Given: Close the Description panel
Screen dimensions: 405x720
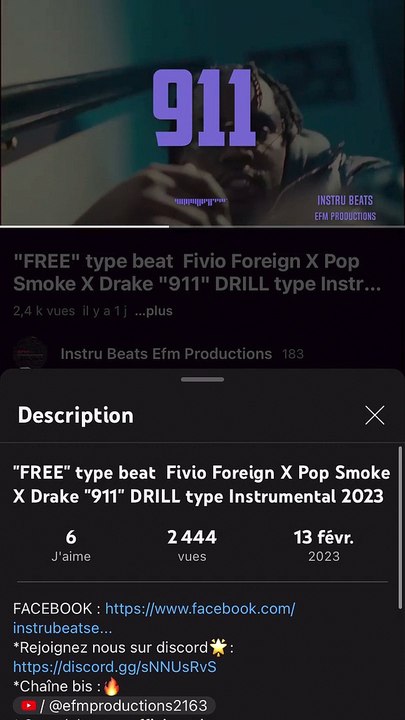Looking at the screenshot, I should [x=374, y=416].
